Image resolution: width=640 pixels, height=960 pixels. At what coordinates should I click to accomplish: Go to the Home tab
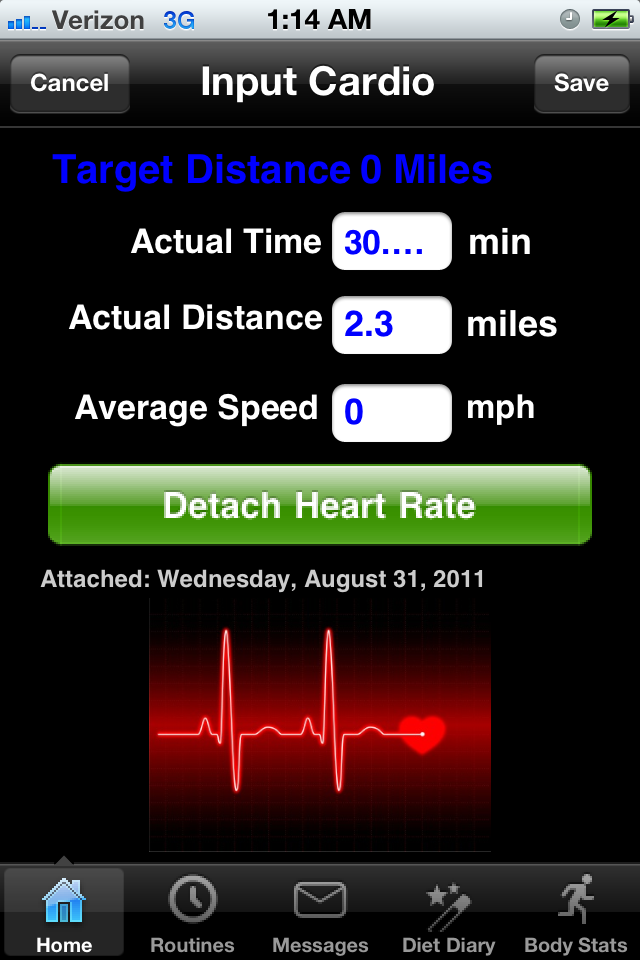point(64,912)
